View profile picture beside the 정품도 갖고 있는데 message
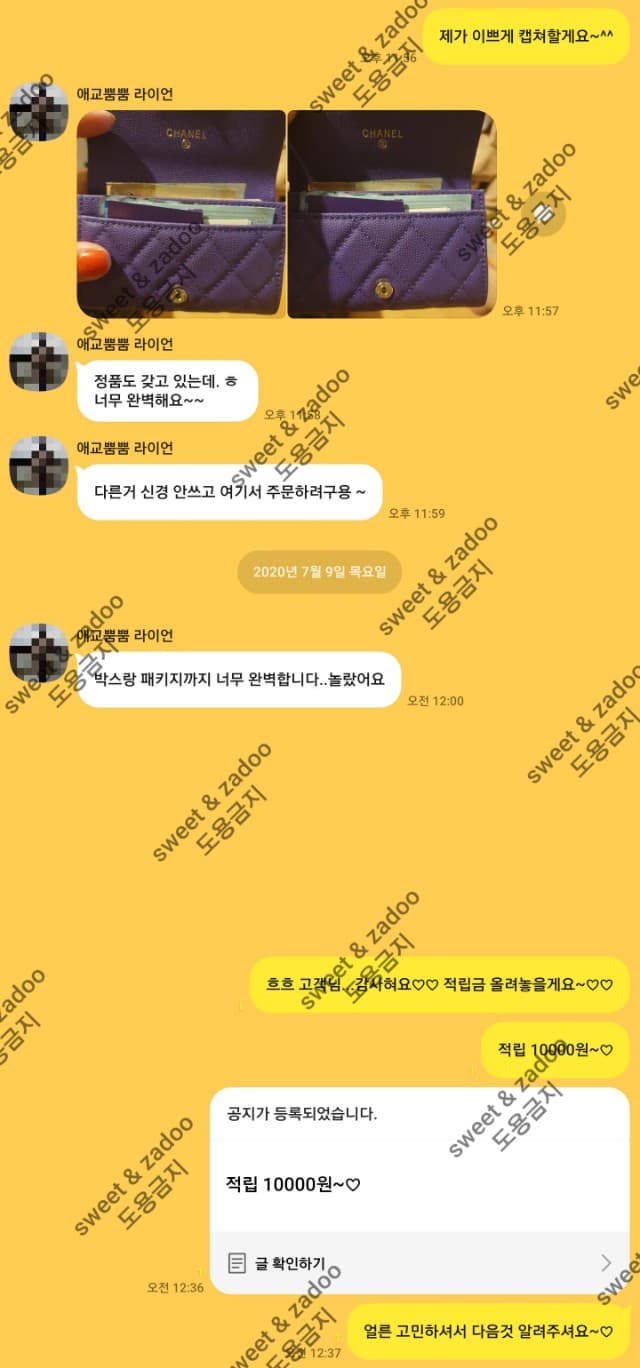640x1368 pixels. point(39,363)
